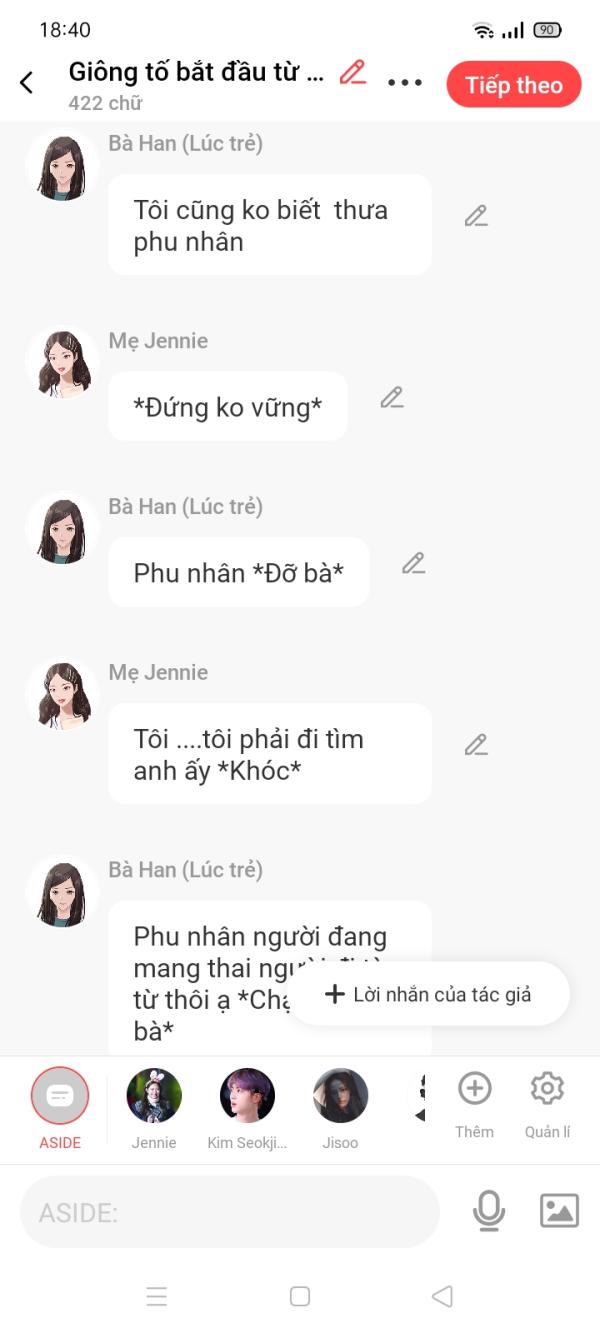Screen dimensions: 600x1333
Task: Add Lời nhắn của tác giả
Action: (x=429, y=994)
